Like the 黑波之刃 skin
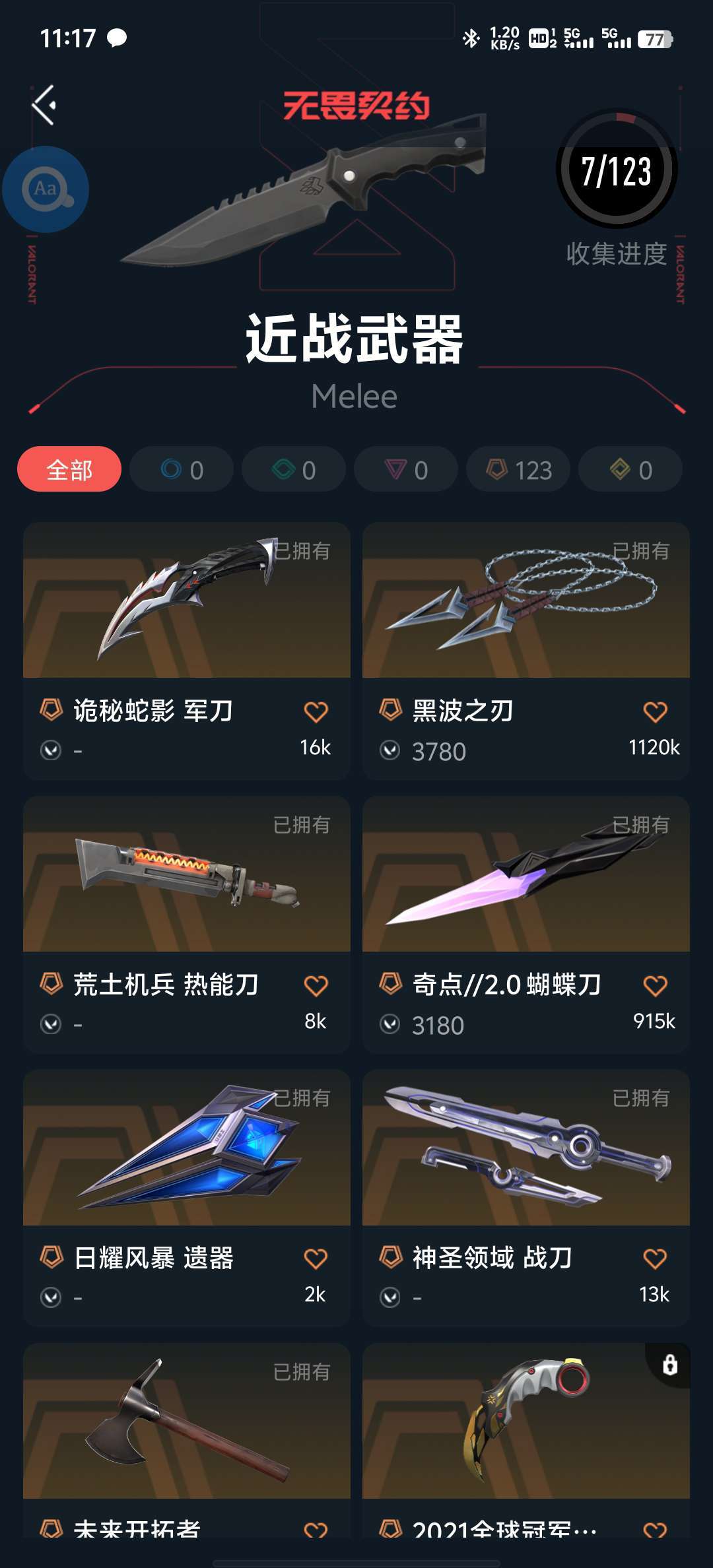 tap(655, 712)
